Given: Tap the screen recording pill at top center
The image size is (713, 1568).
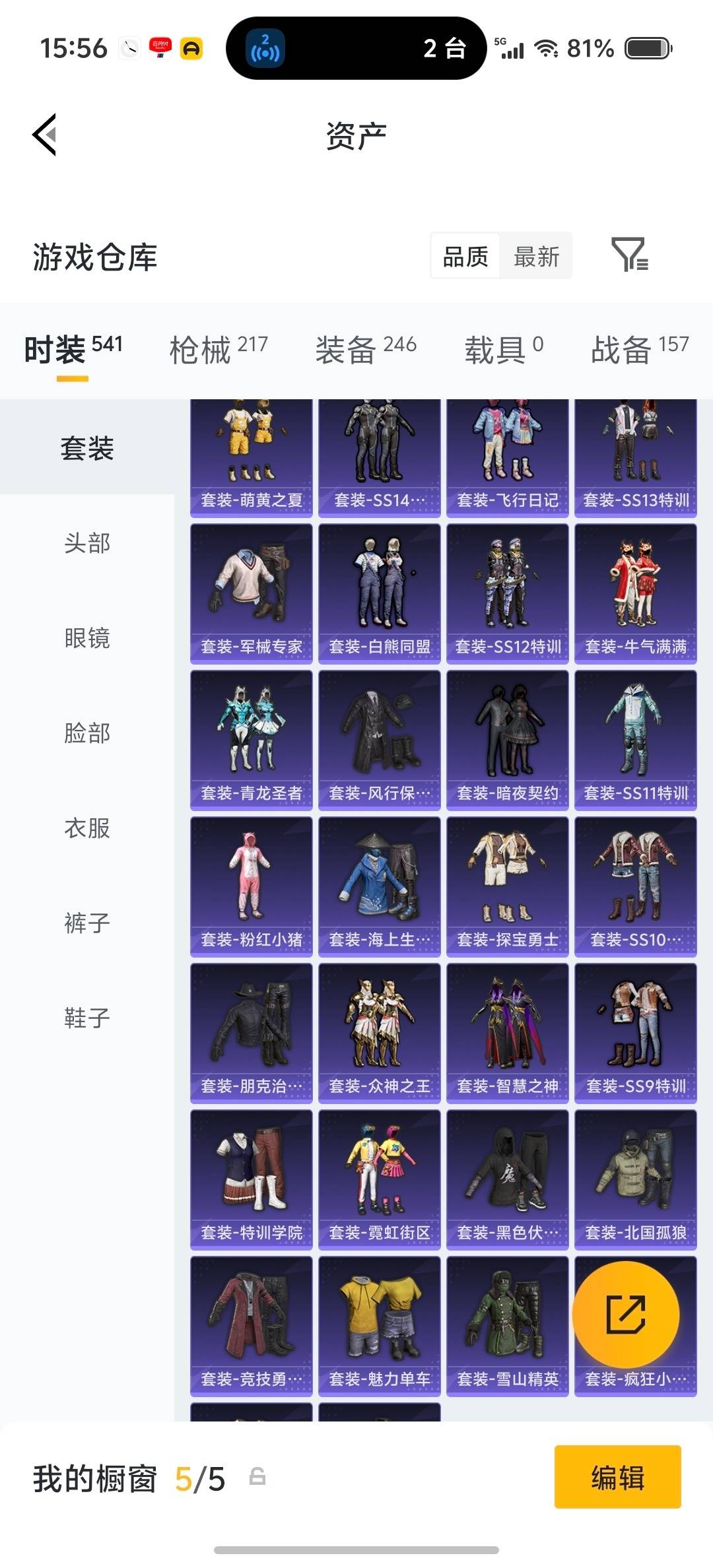Looking at the screenshot, I should tap(356, 48).
